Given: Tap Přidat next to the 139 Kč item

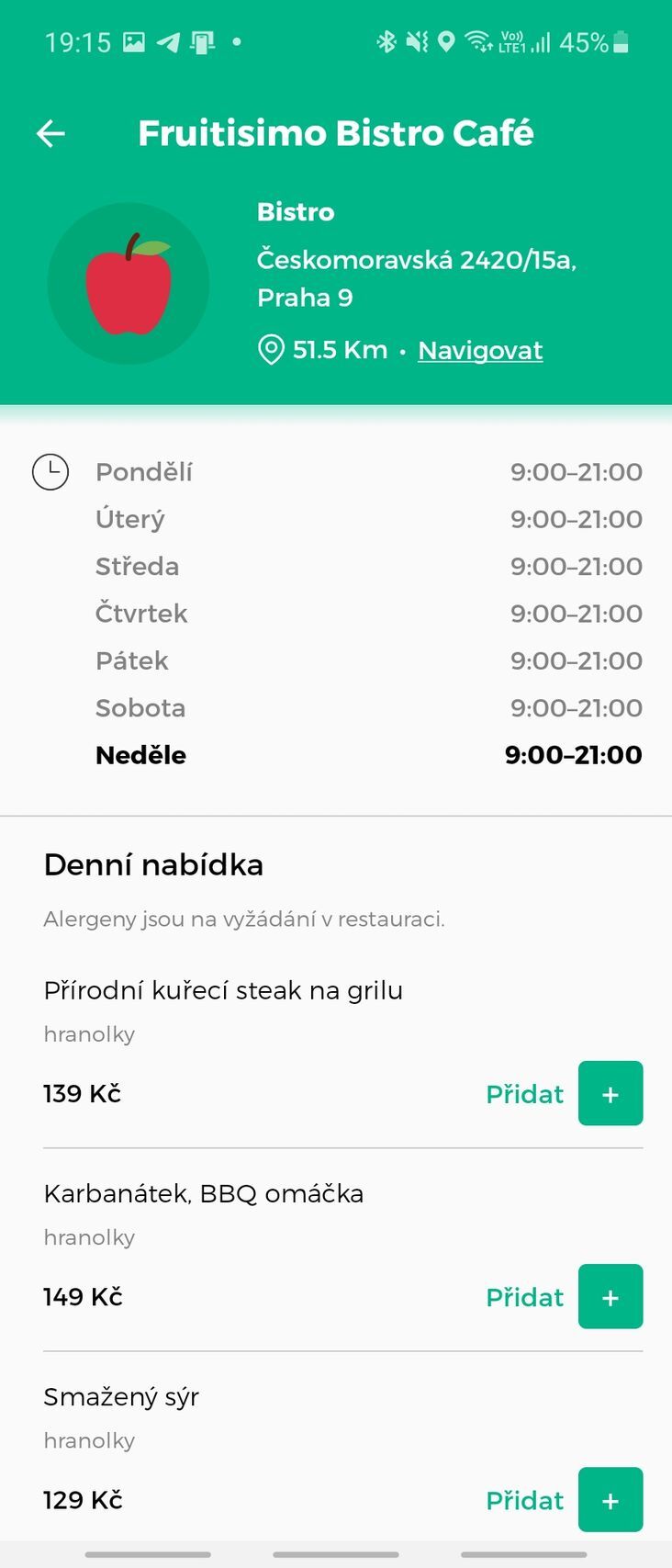Looking at the screenshot, I should [x=524, y=1094].
